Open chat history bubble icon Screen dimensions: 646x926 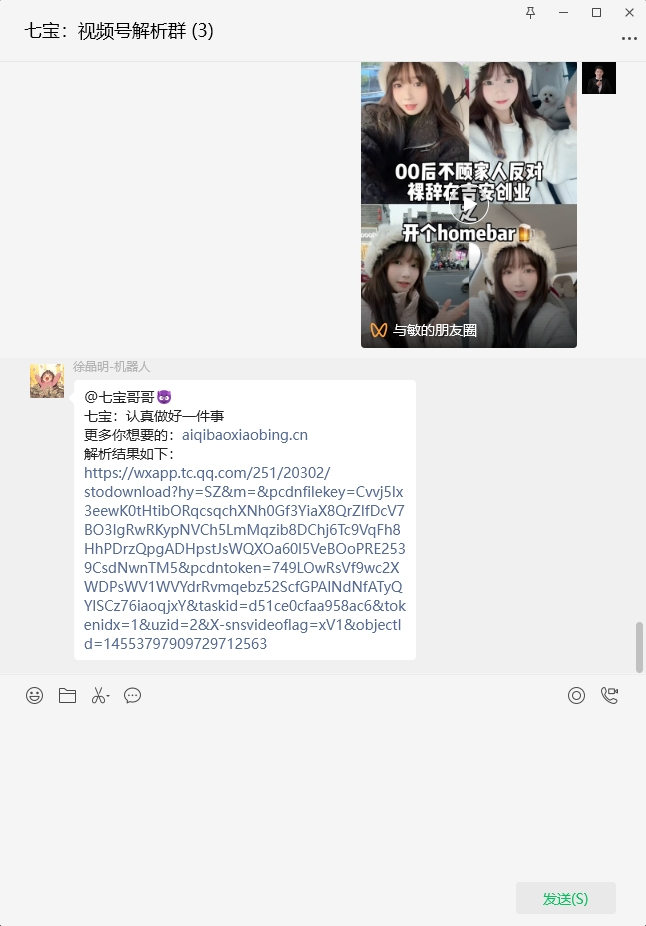132,696
